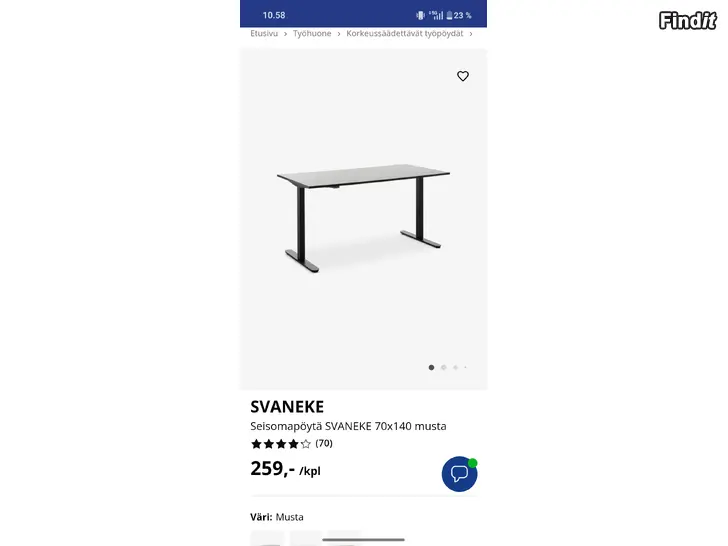The width and height of the screenshot is (728, 546).
Task: Open Korkeussäädettävät työpöydät breadcrumb
Action: tap(405, 34)
